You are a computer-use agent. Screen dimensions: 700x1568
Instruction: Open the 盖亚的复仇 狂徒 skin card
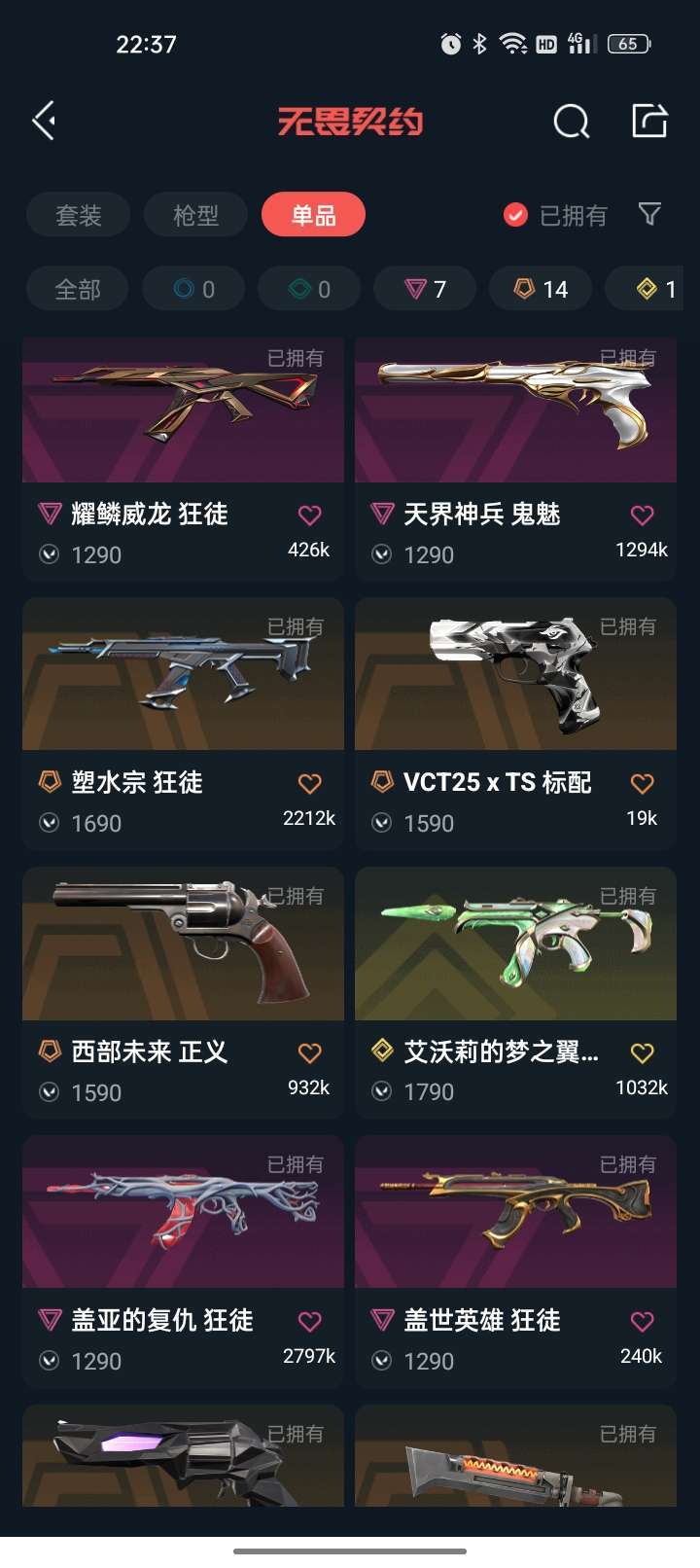(182, 1212)
